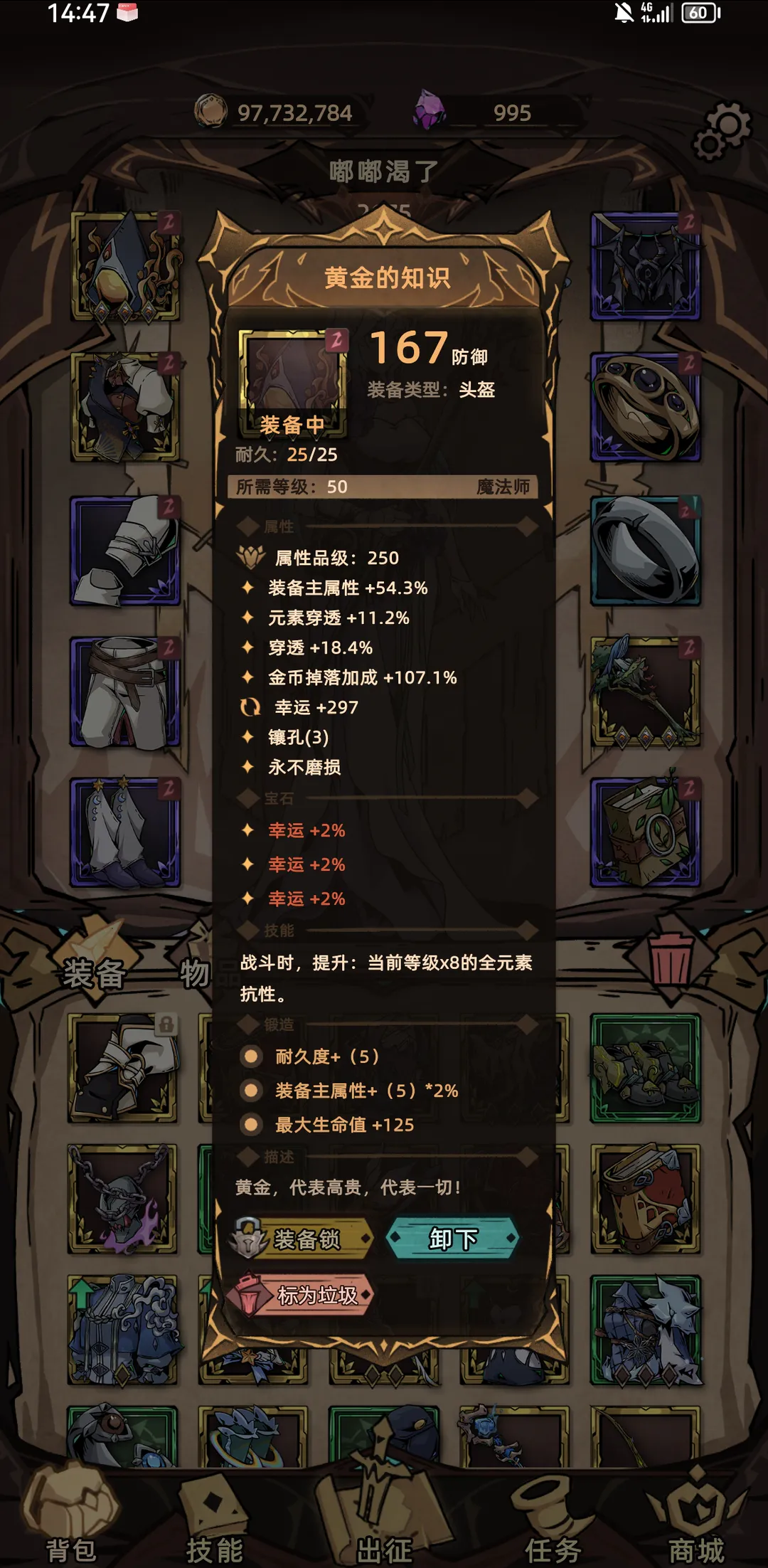
Task: Tap the red trash can icon
Action: tap(670, 958)
